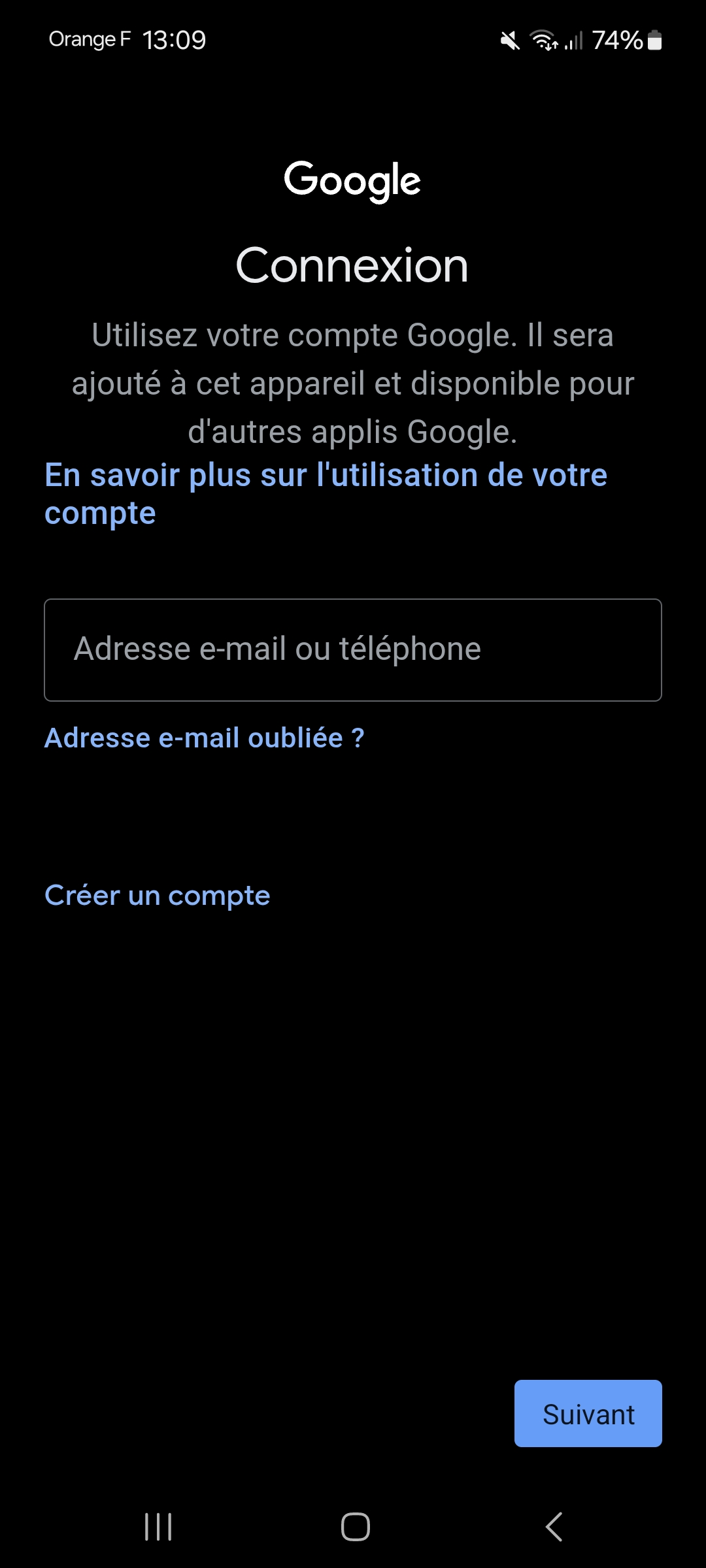
Task: Tap Adresse e-mail oubliée link
Action: point(204,738)
